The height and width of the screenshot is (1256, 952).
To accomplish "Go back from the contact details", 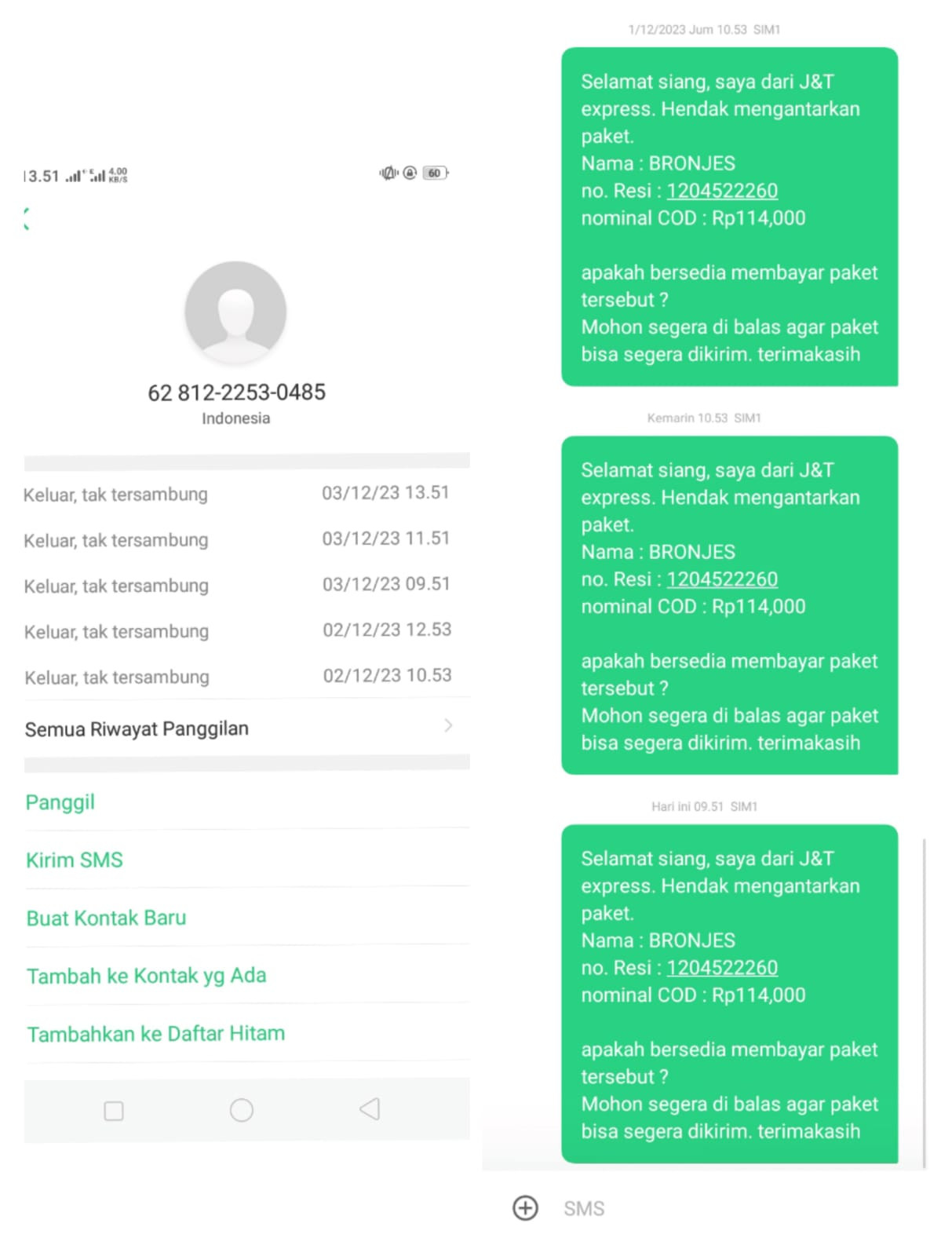I will pos(27,219).
